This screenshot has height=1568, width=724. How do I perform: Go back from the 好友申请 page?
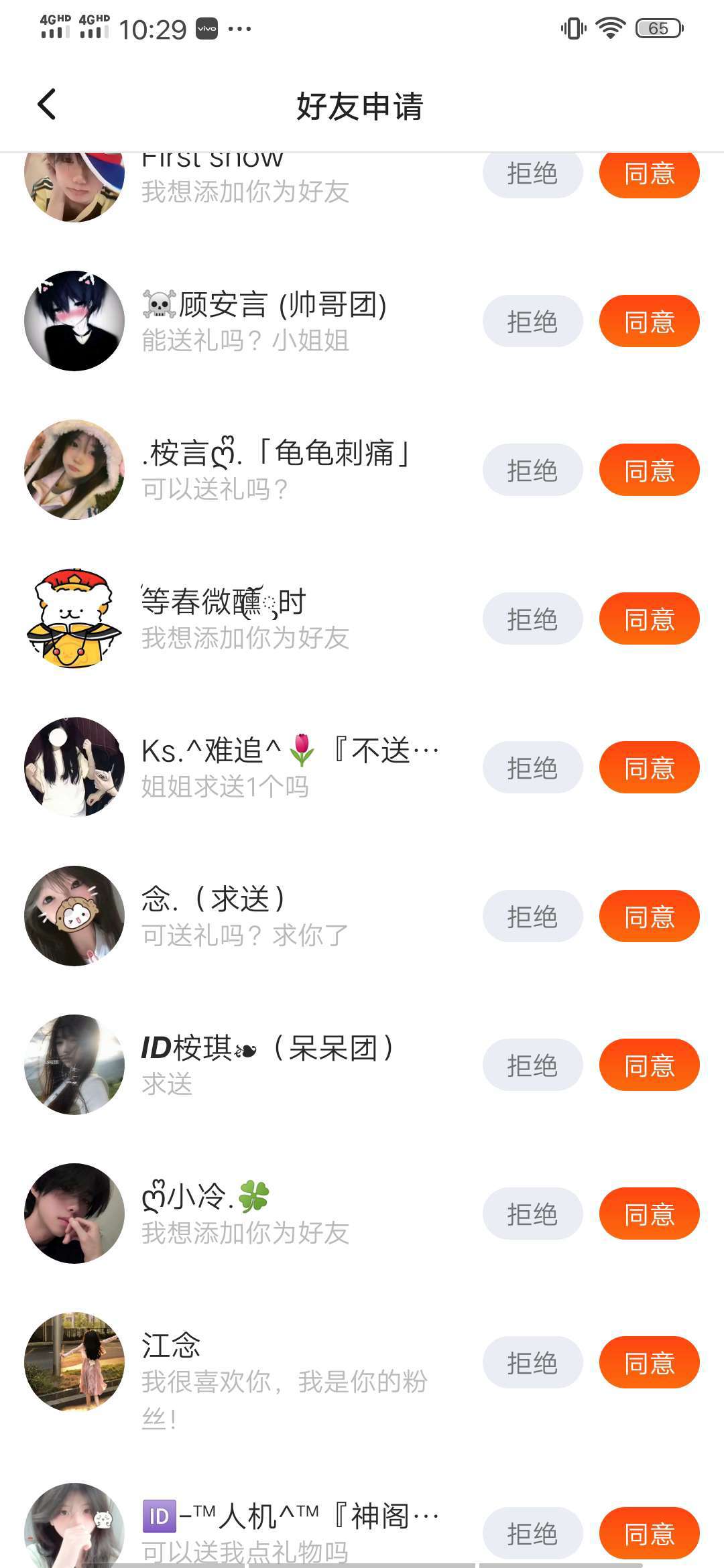46,105
